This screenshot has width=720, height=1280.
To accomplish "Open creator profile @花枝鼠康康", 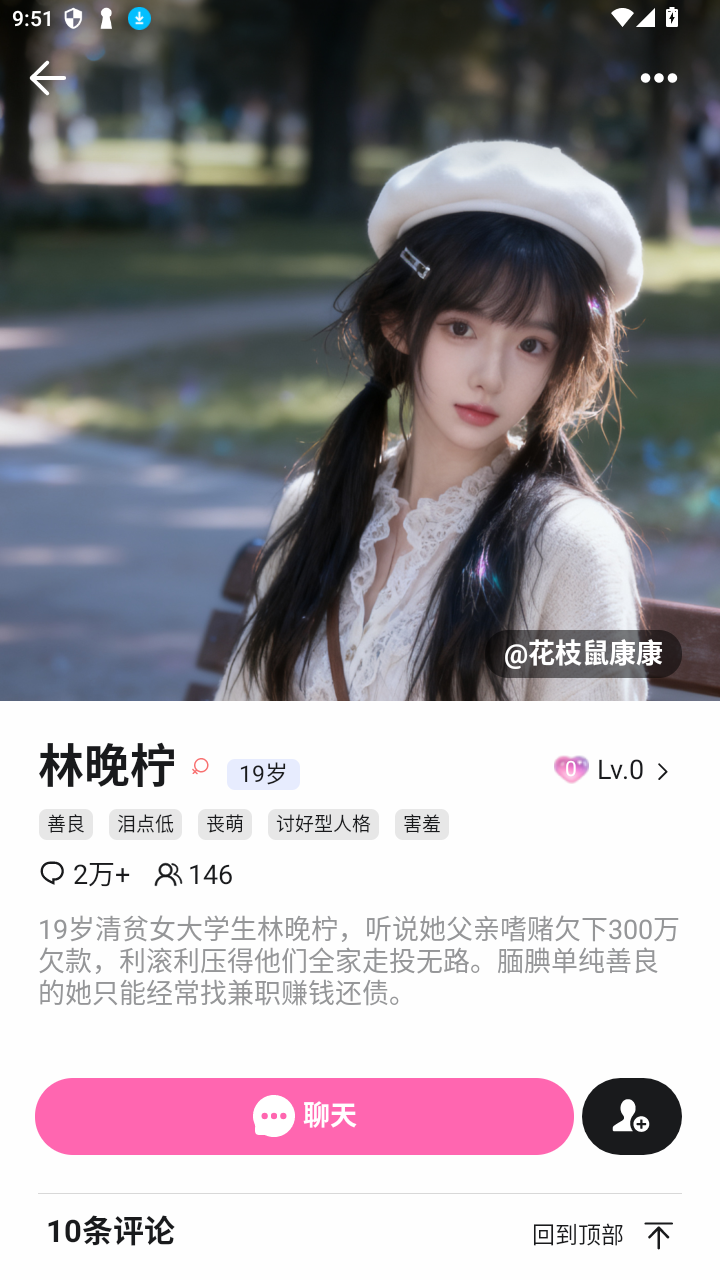I will 583,654.
